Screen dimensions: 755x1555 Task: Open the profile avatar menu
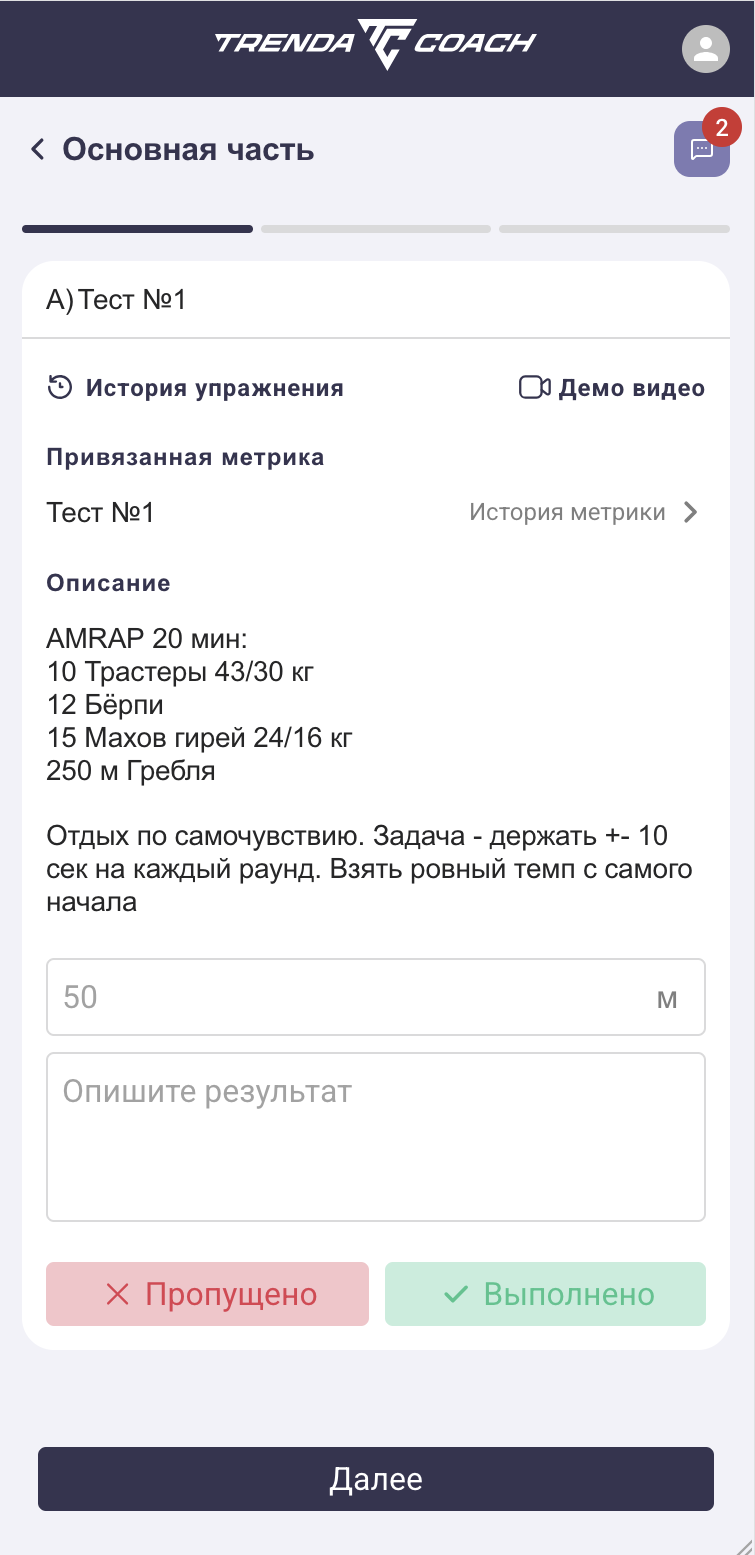pyautogui.click(x=706, y=48)
